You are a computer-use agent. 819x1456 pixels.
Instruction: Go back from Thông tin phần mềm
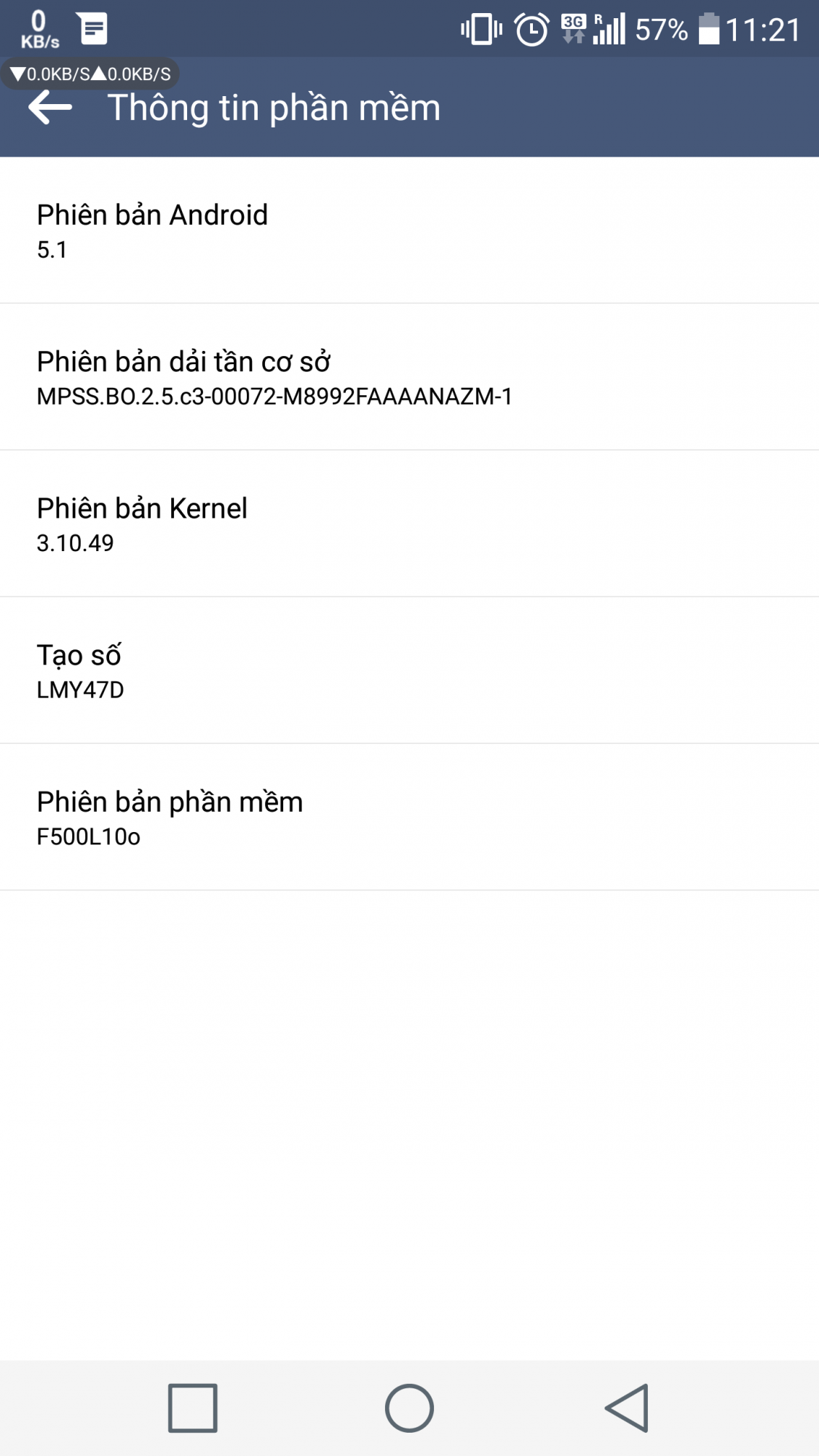click(x=50, y=108)
